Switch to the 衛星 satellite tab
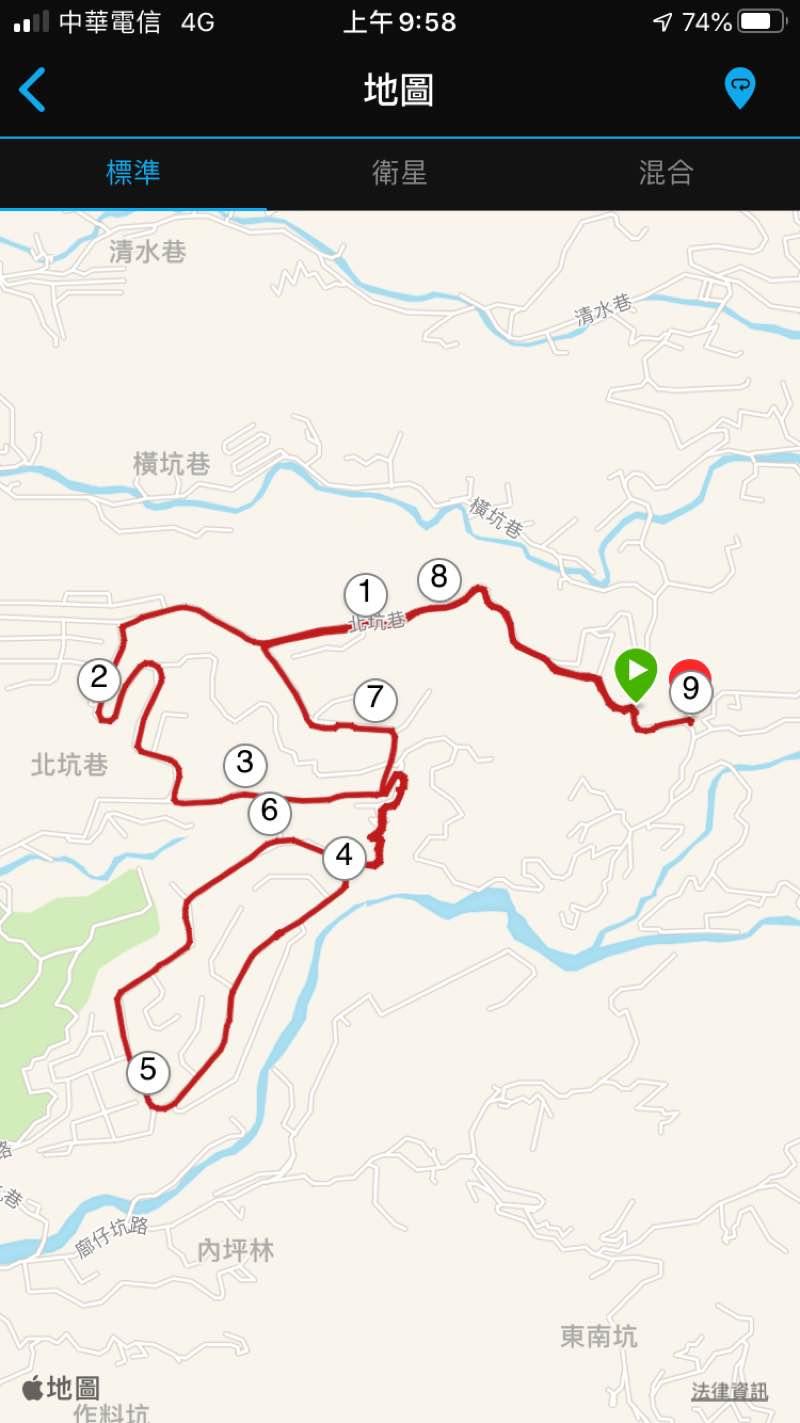800x1423 pixels. [400, 173]
